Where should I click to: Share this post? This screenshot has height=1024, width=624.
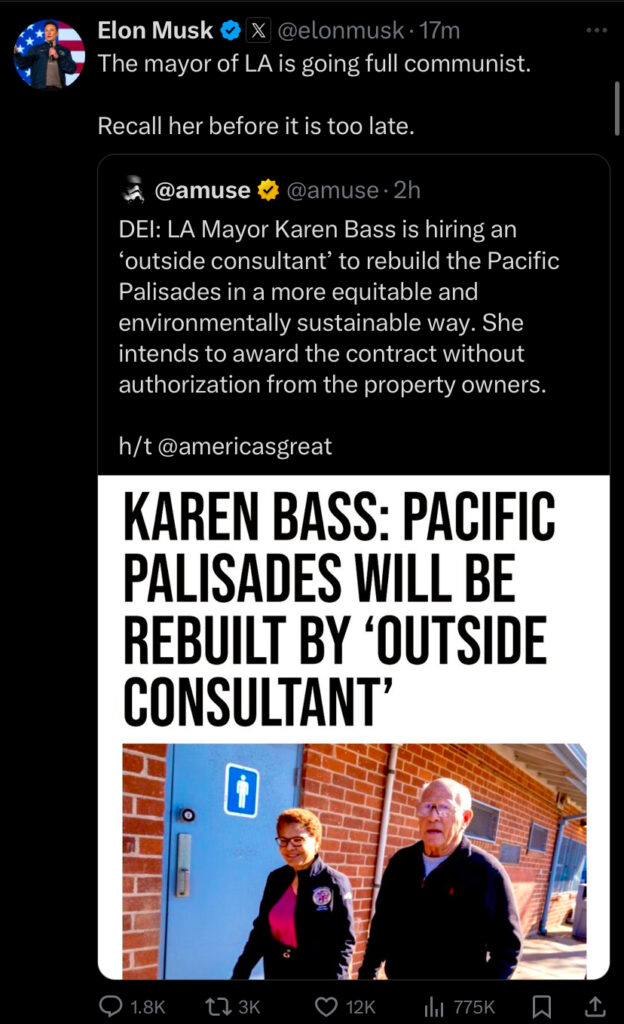point(595,1006)
